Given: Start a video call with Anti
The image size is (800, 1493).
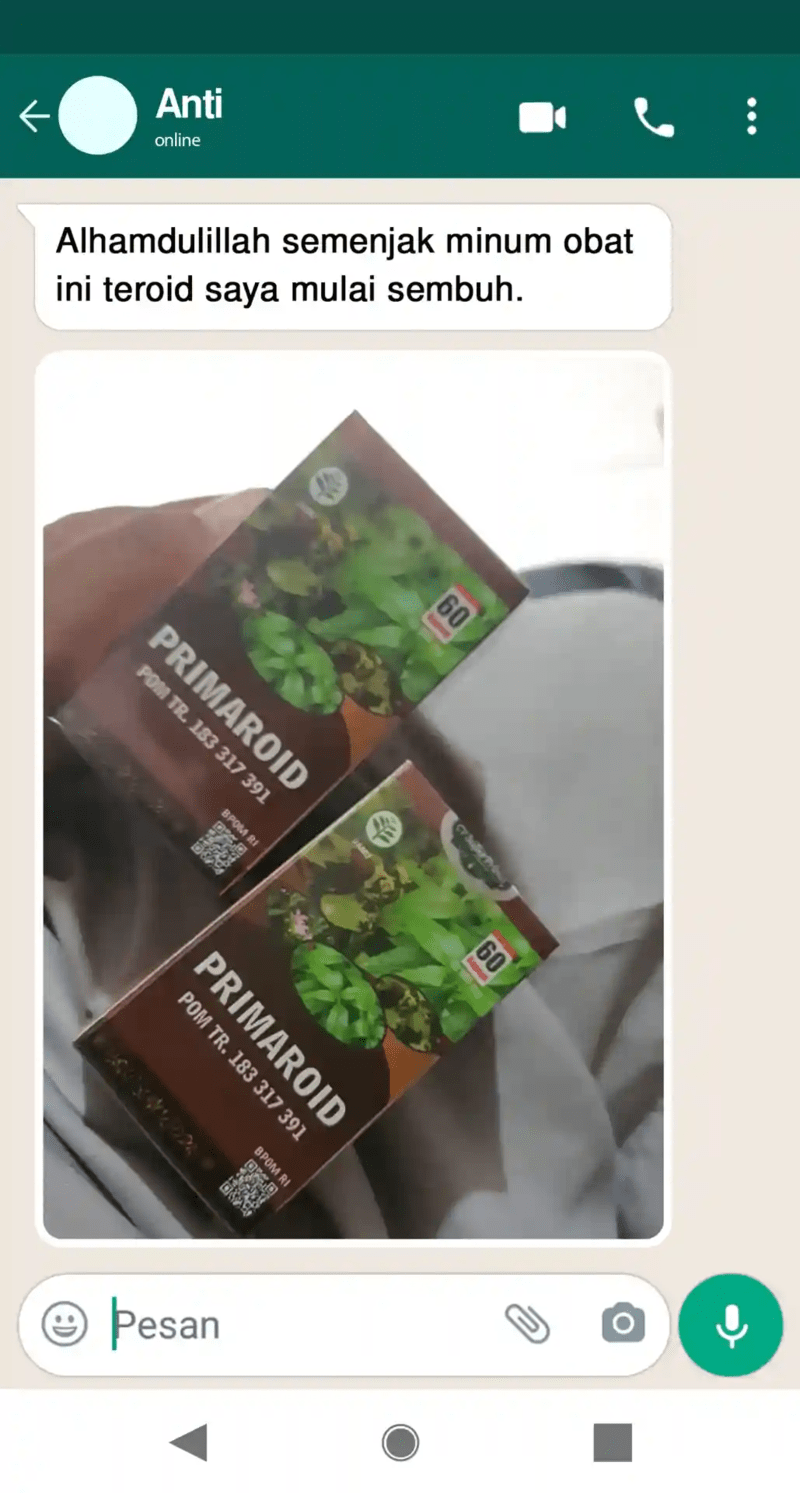Looking at the screenshot, I should tap(542, 118).
